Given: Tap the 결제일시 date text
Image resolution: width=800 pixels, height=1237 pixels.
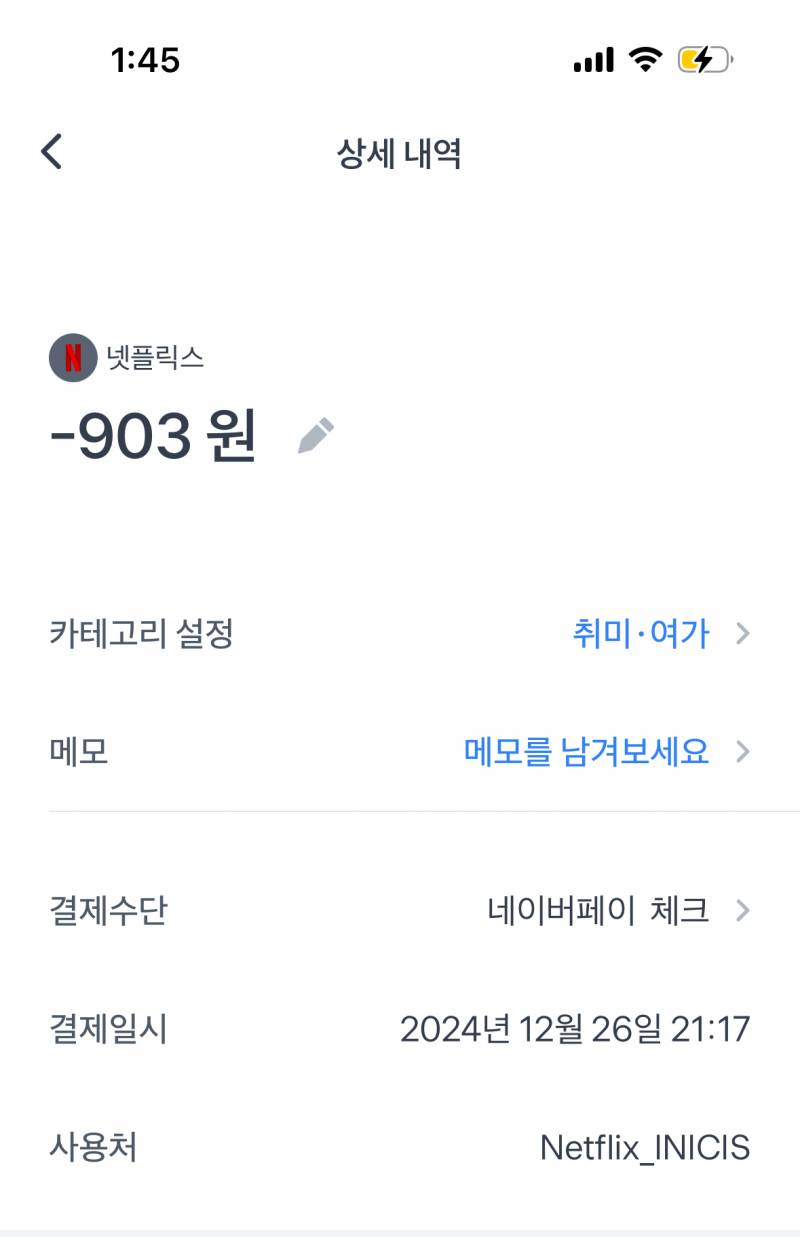Looking at the screenshot, I should coord(577,1028).
